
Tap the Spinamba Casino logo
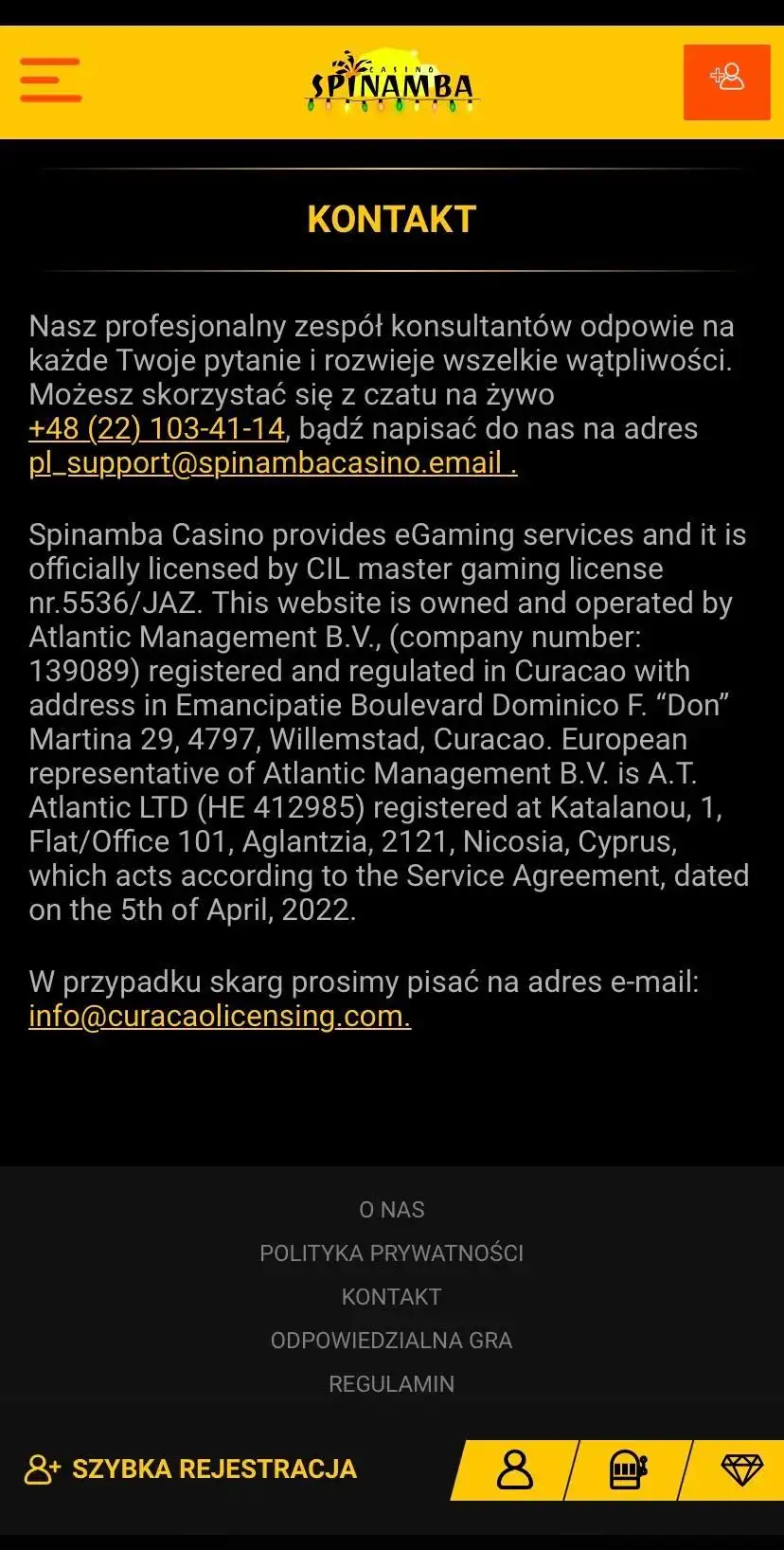click(x=392, y=83)
